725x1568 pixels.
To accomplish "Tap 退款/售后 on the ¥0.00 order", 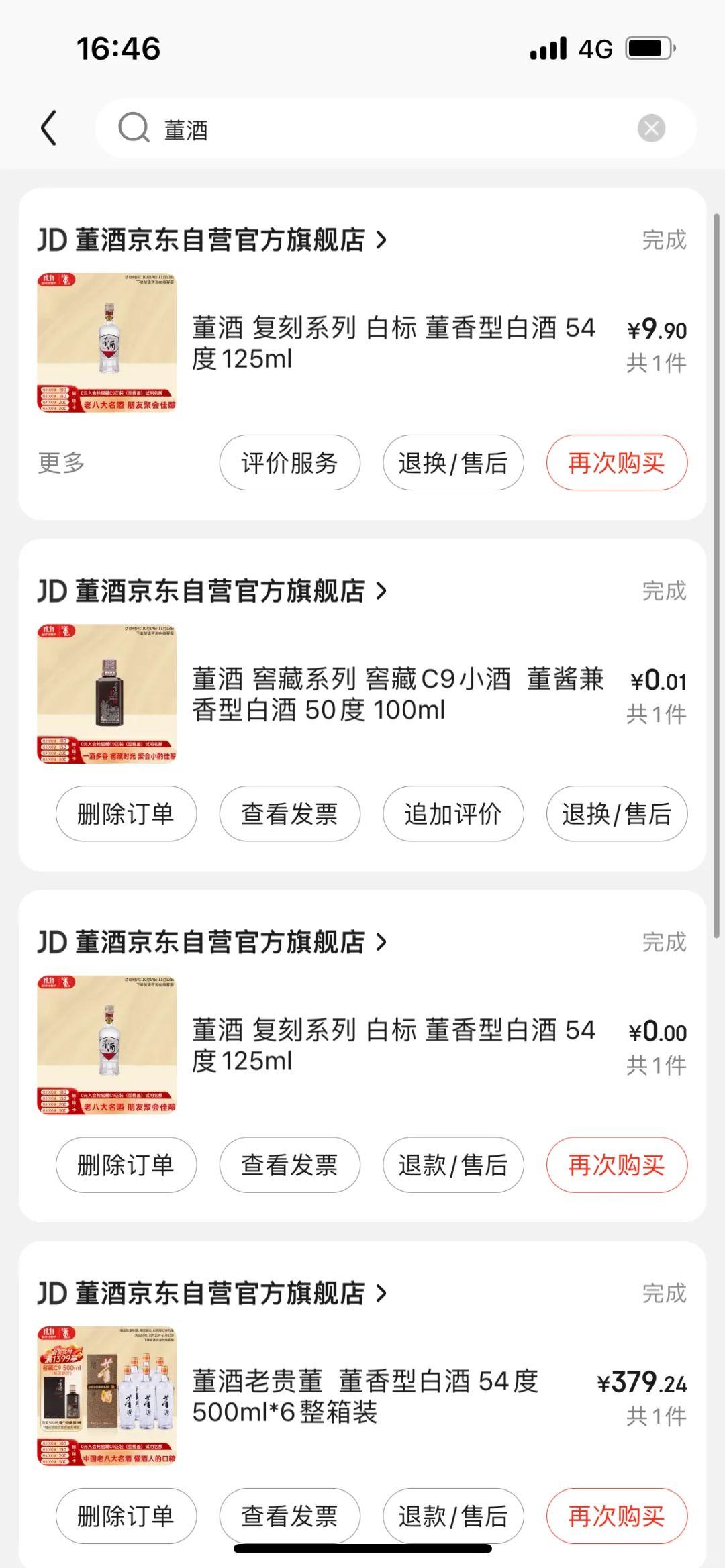I will [x=453, y=1165].
